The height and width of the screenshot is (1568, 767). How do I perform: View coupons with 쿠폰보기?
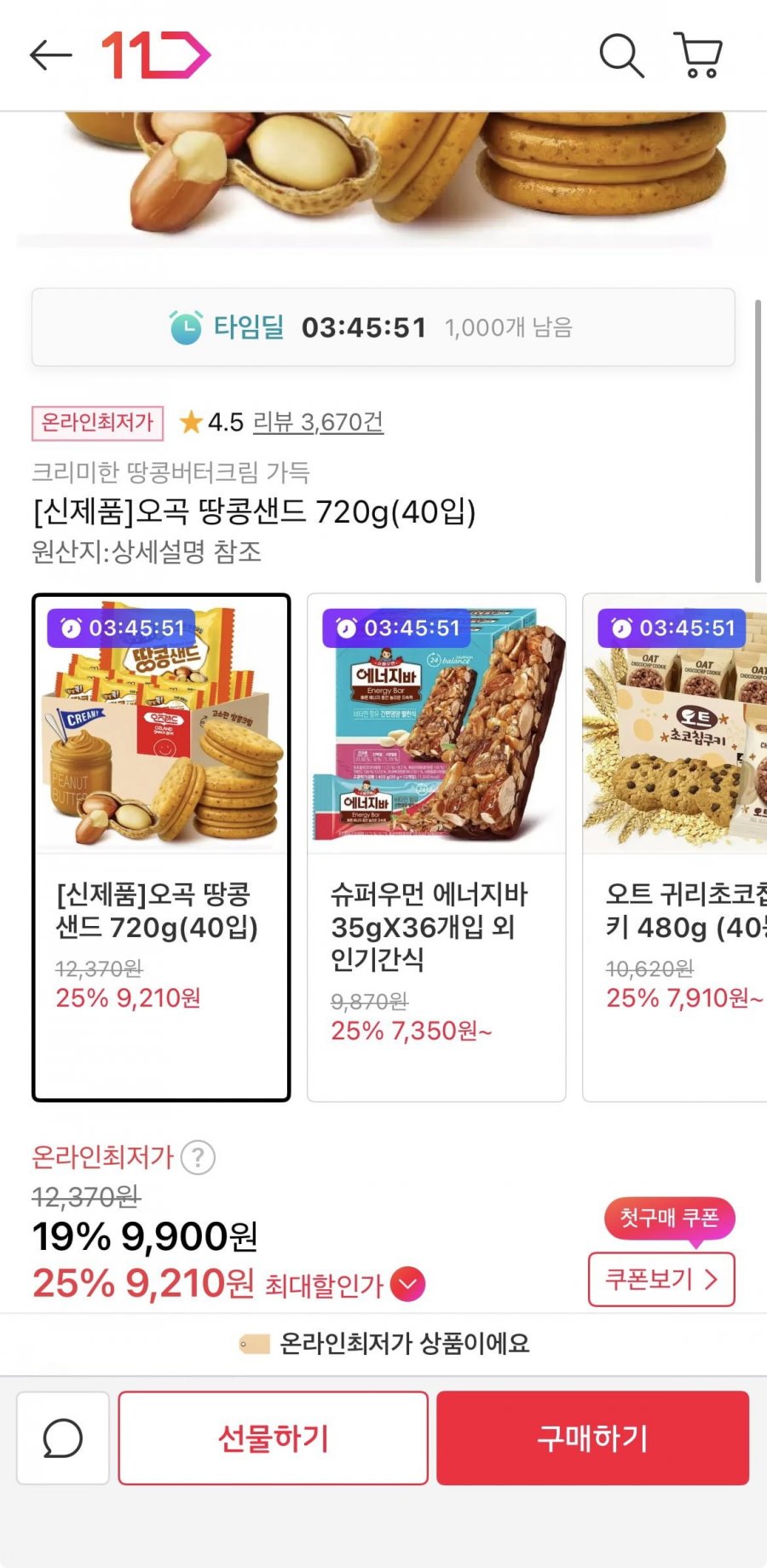pyautogui.click(x=660, y=1279)
